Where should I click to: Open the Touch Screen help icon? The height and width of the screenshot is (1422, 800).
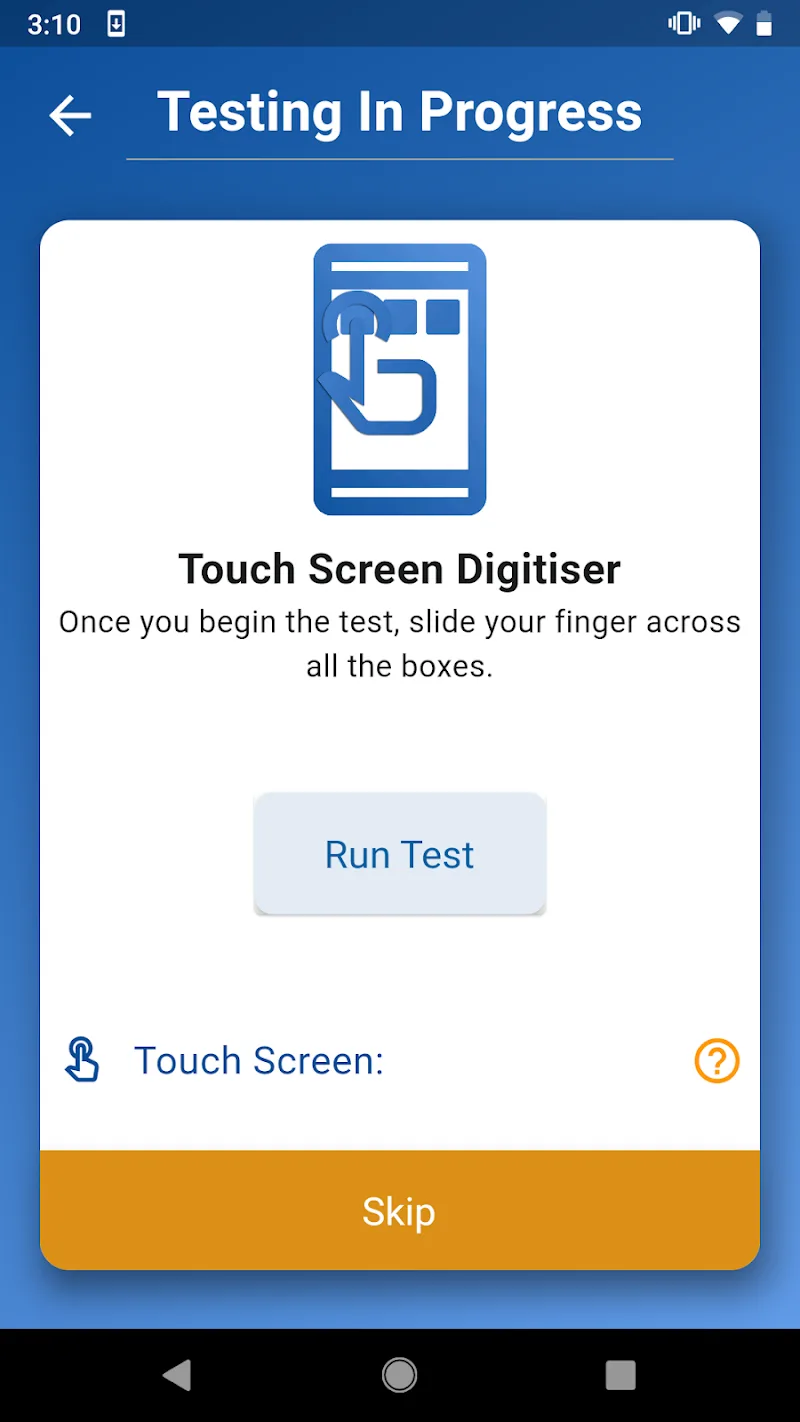716,1061
